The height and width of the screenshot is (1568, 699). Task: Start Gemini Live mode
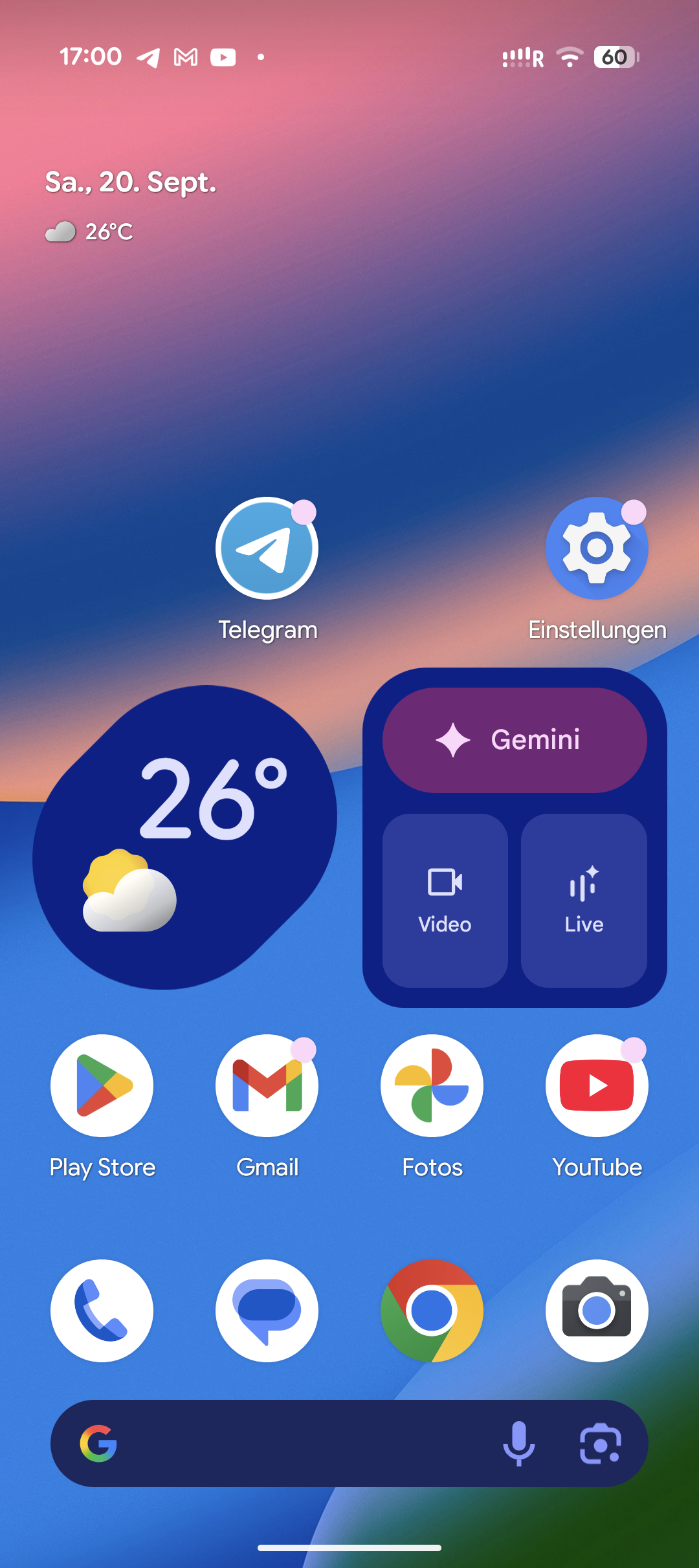coord(584,900)
